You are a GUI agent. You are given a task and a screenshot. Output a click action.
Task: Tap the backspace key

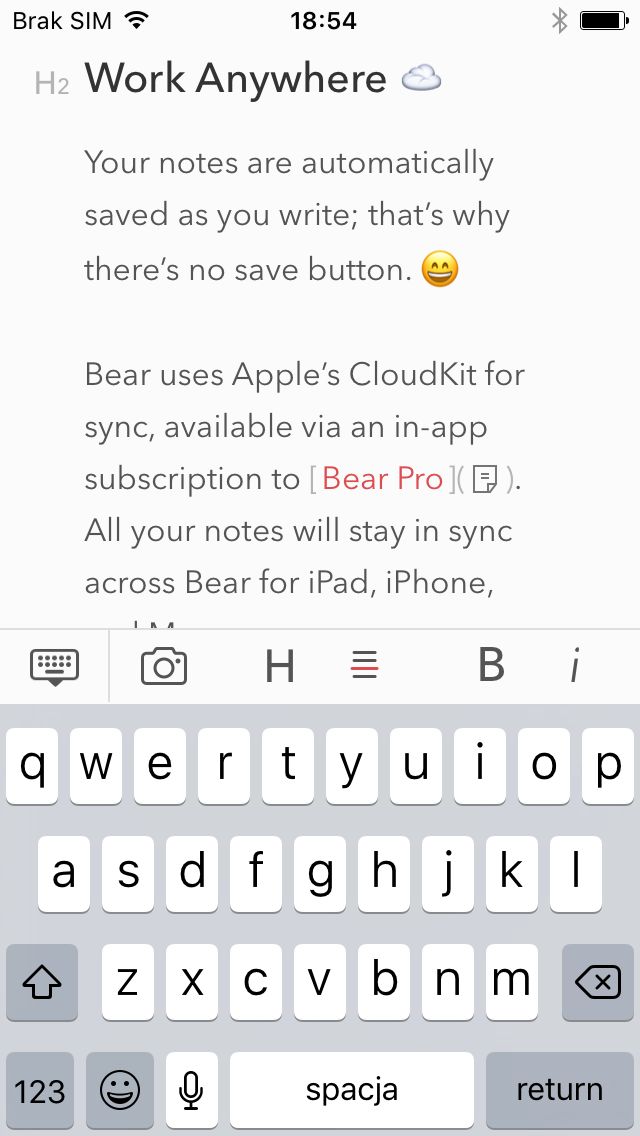coord(598,982)
